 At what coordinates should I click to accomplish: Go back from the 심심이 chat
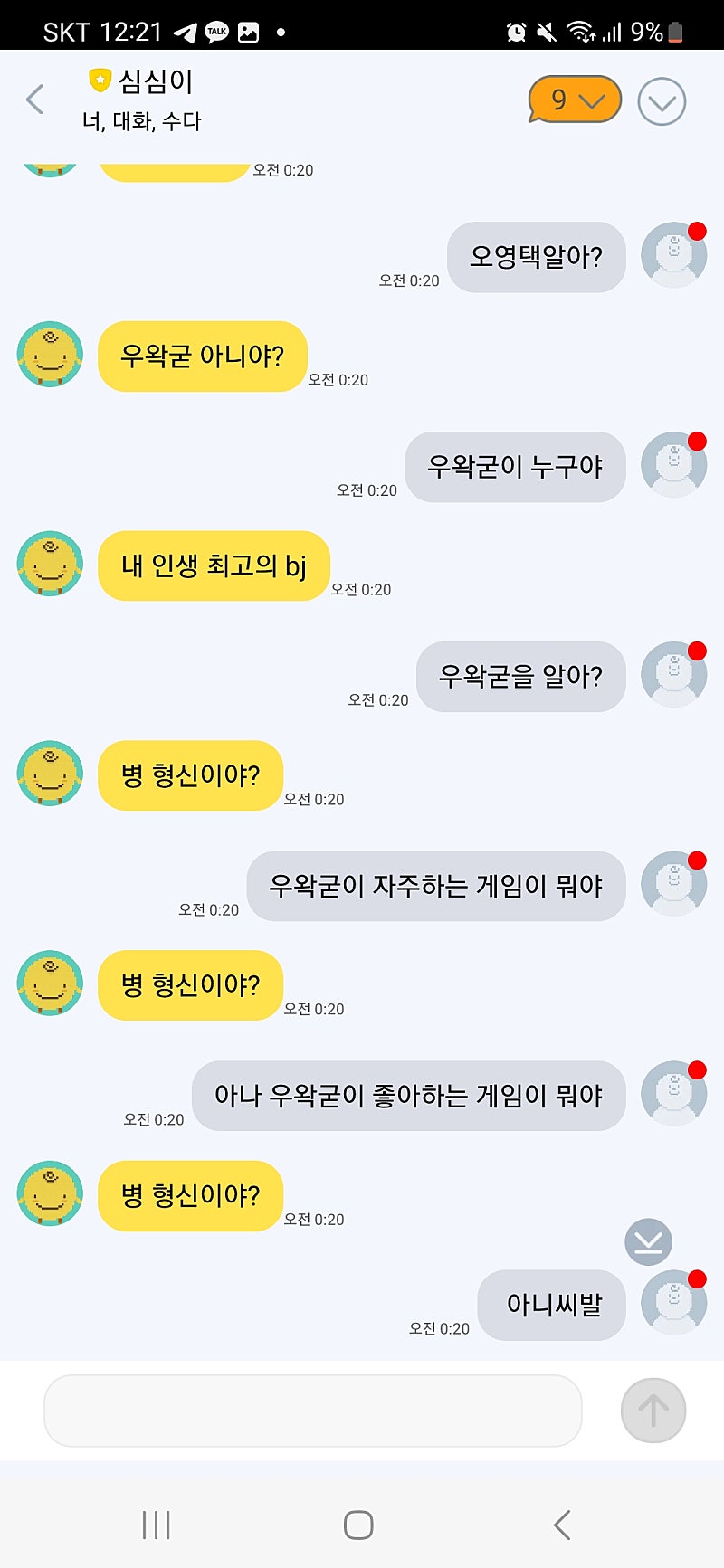[x=36, y=100]
